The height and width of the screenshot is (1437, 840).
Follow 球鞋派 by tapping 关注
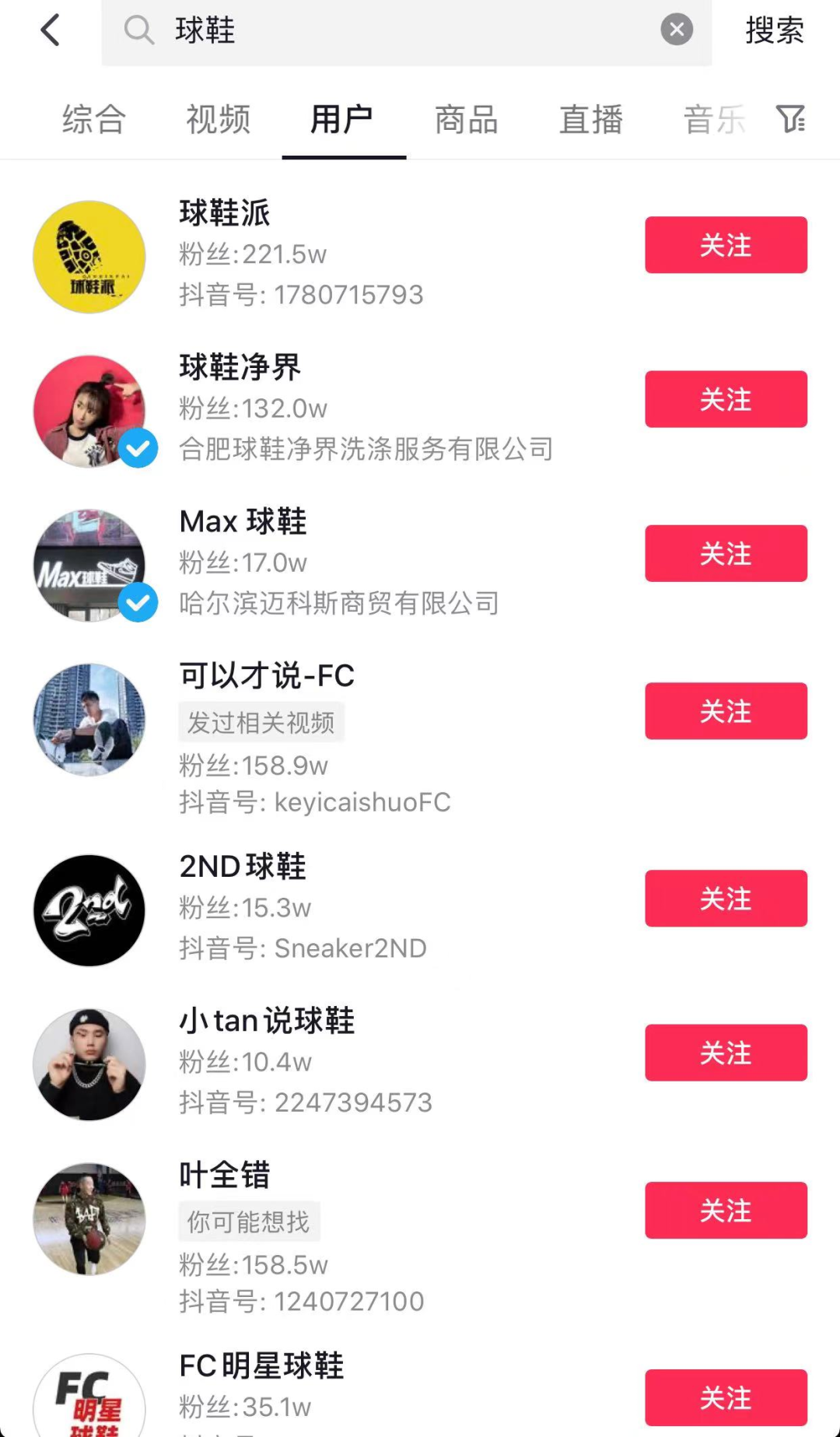click(x=725, y=245)
